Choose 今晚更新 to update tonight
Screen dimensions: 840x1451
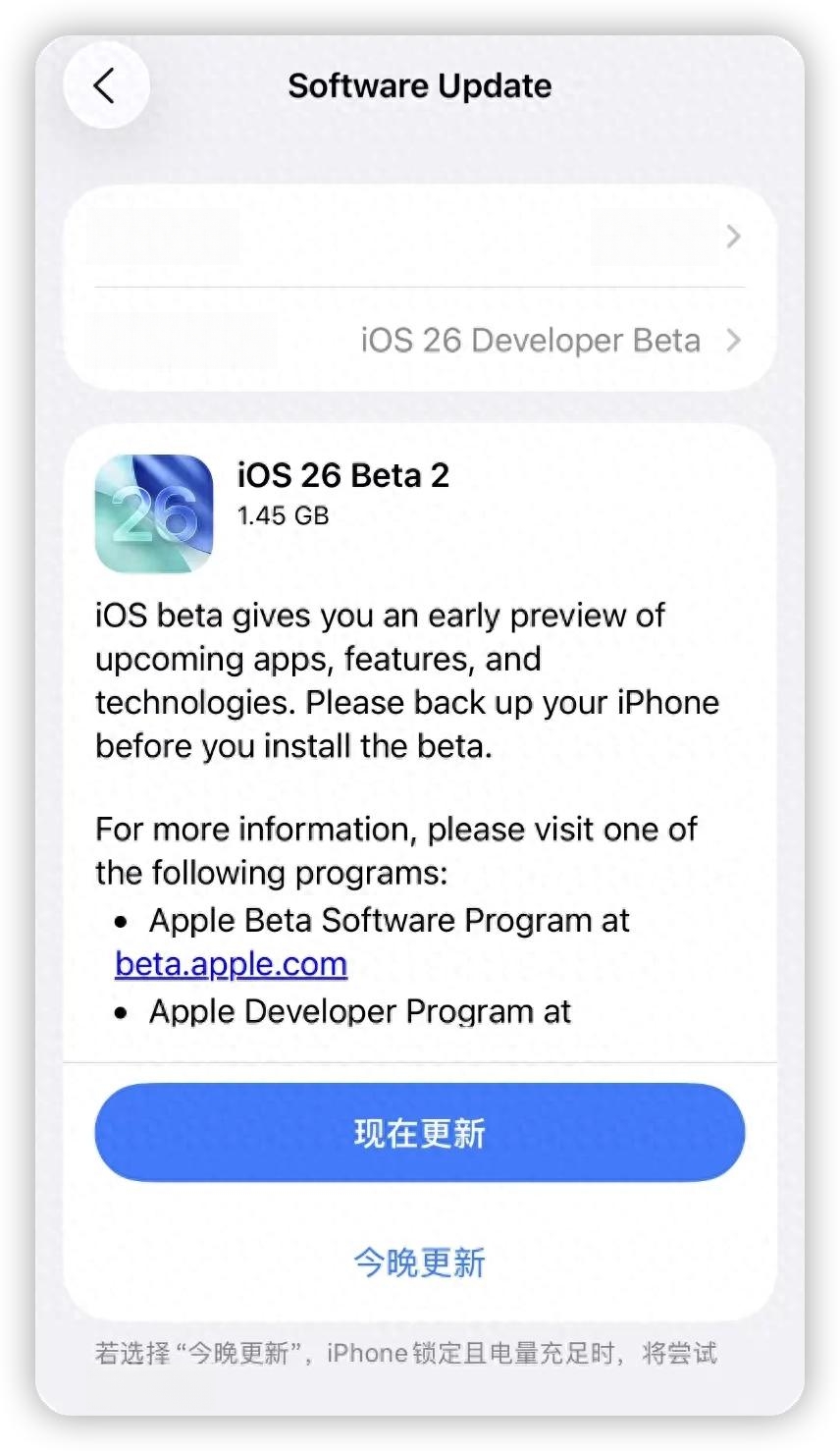coord(420,1263)
